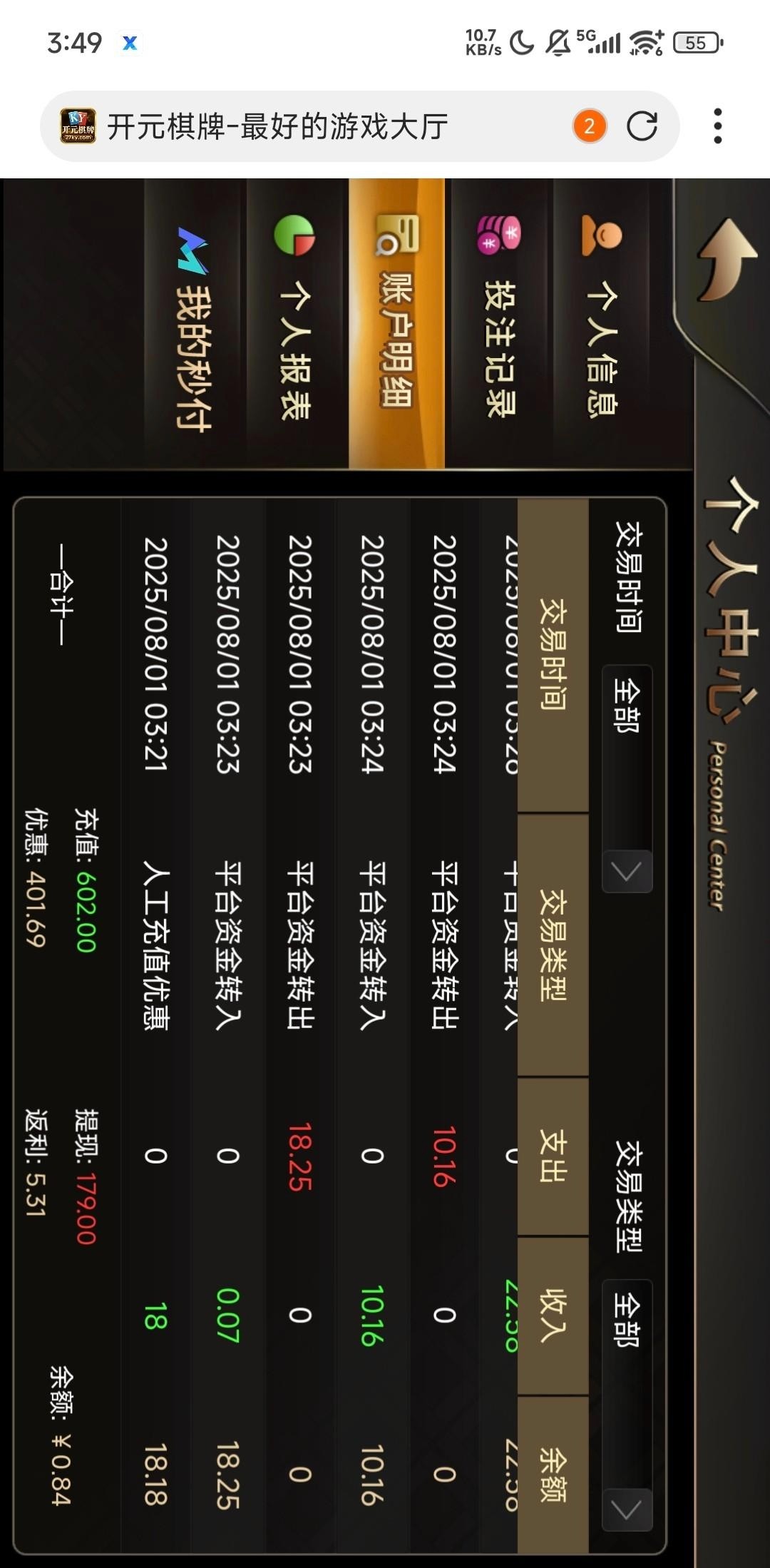Go to 我的秒付 tab
Image resolution: width=770 pixels, height=1568 pixels.
tap(194, 328)
